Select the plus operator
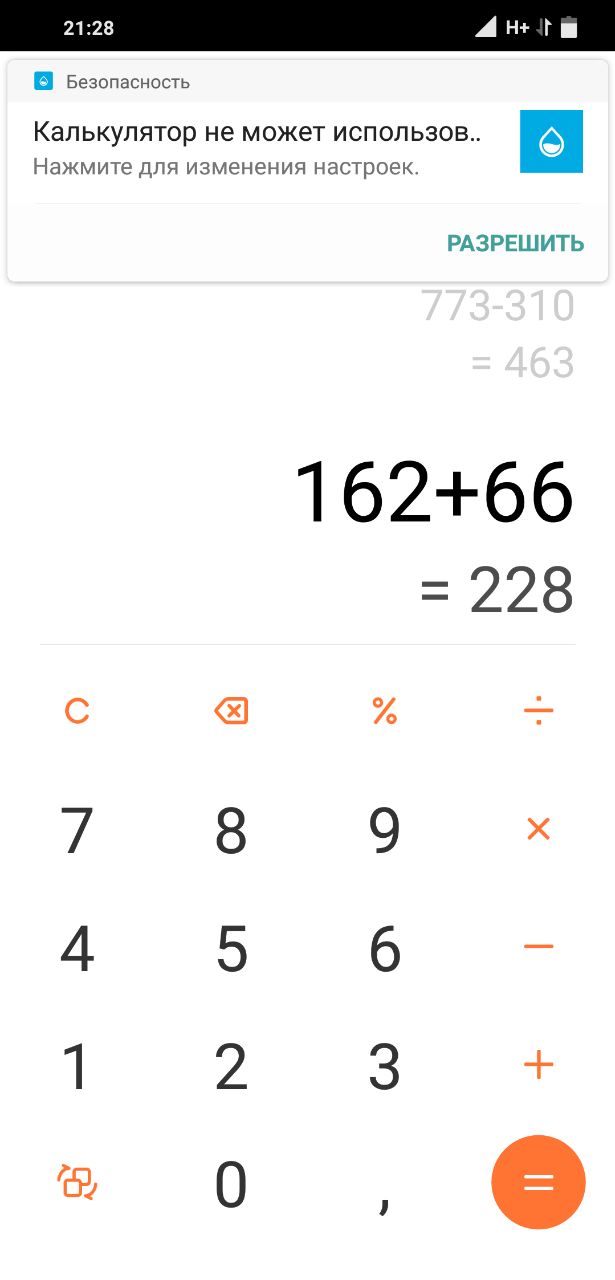The image size is (615, 1280). [538, 1065]
